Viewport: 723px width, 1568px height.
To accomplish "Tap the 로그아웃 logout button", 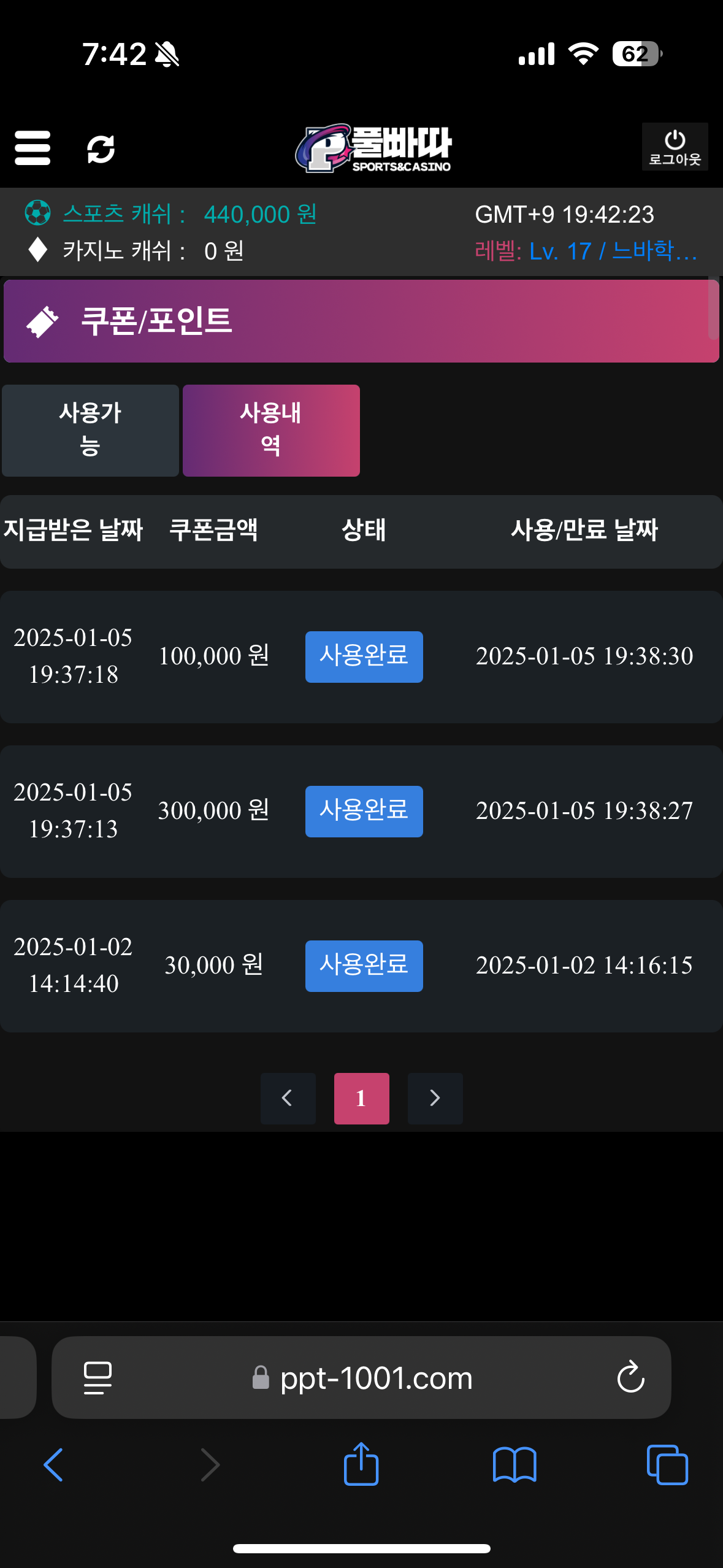I will click(x=675, y=147).
